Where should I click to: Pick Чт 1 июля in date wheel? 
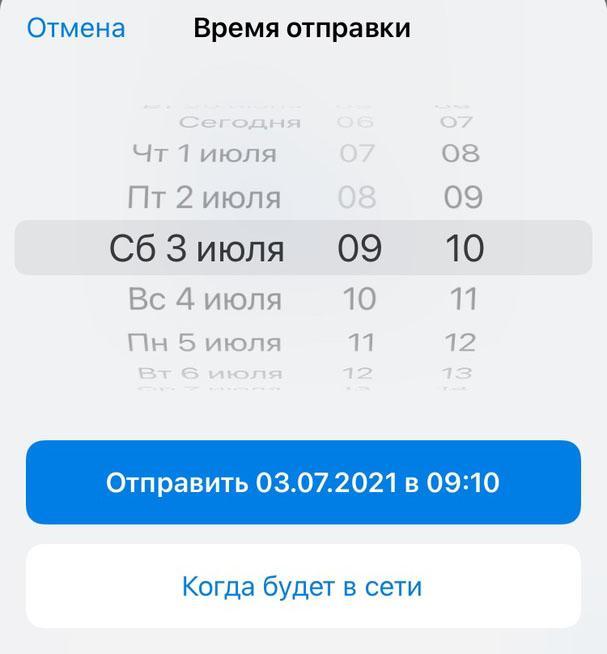tap(204, 154)
